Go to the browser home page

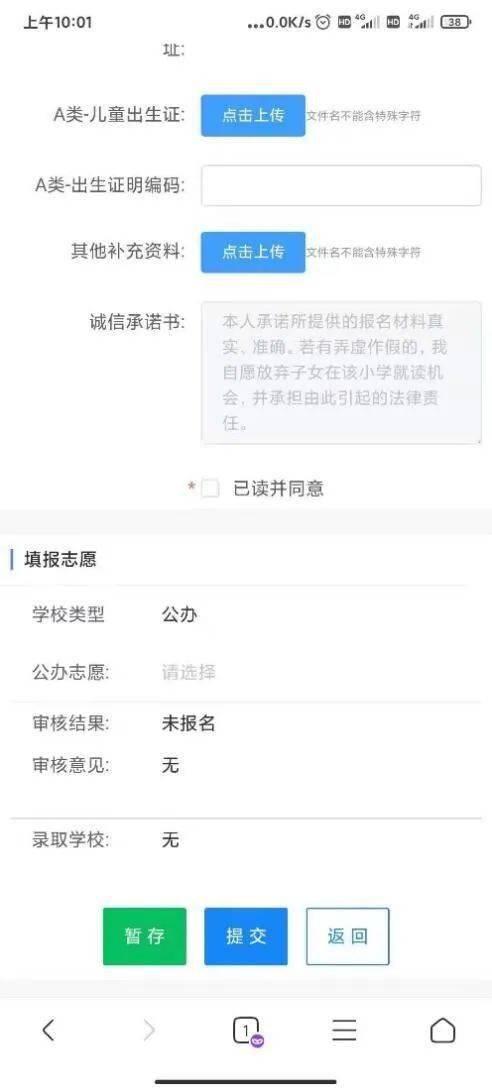point(443,1030)
